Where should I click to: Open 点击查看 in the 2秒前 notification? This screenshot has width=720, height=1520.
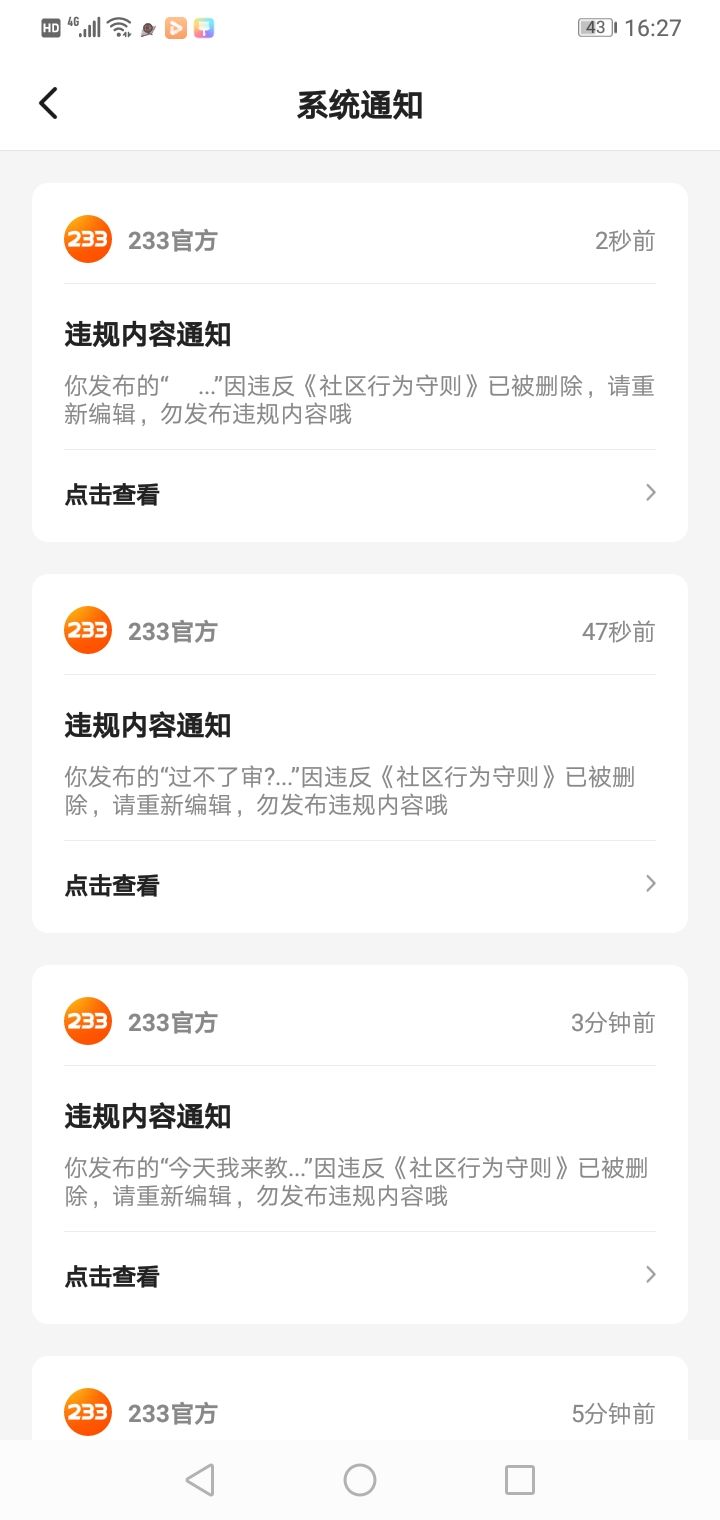(360, 494)
